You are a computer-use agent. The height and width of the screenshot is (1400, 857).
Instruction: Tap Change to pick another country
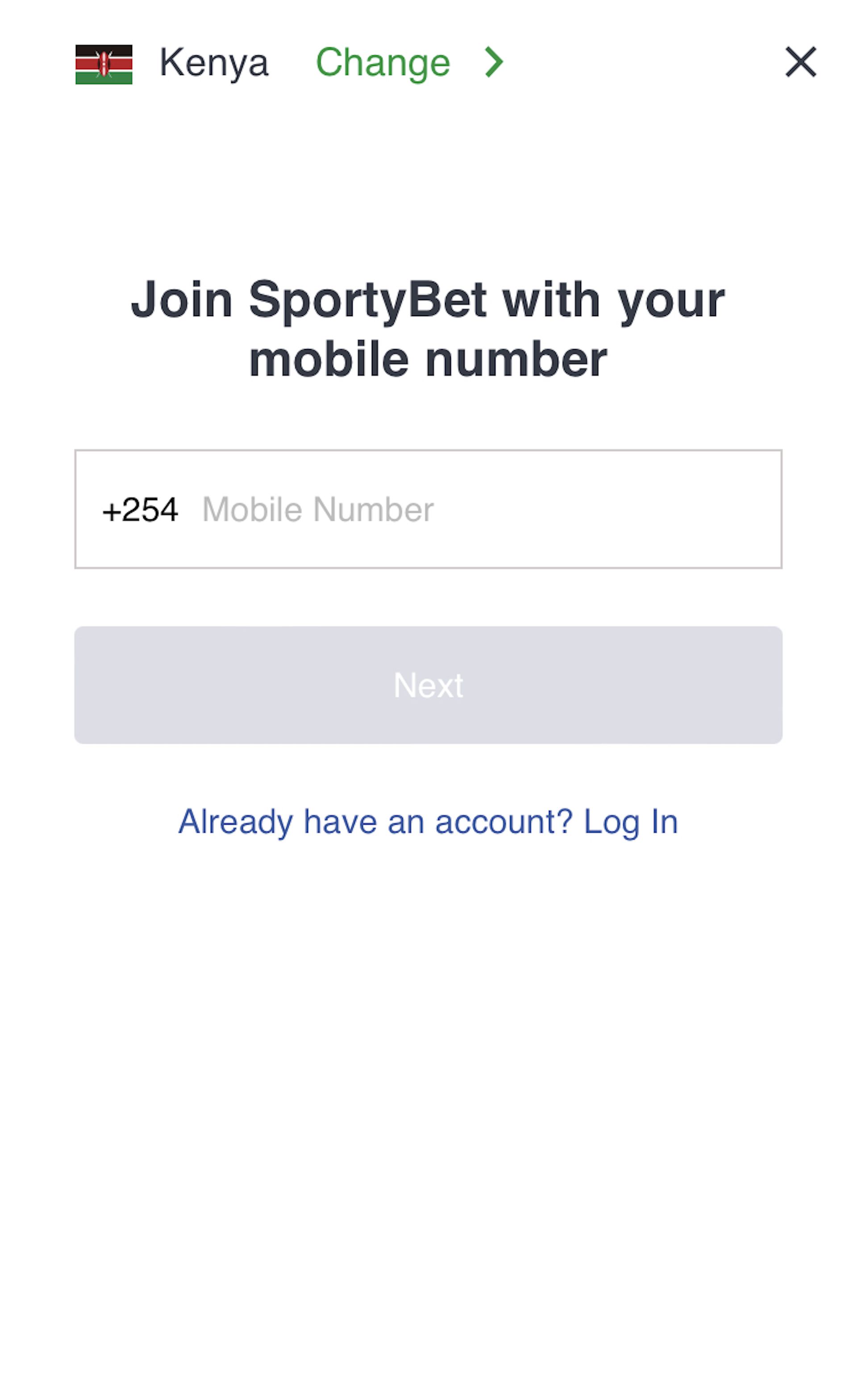click(x=383, y=62)
